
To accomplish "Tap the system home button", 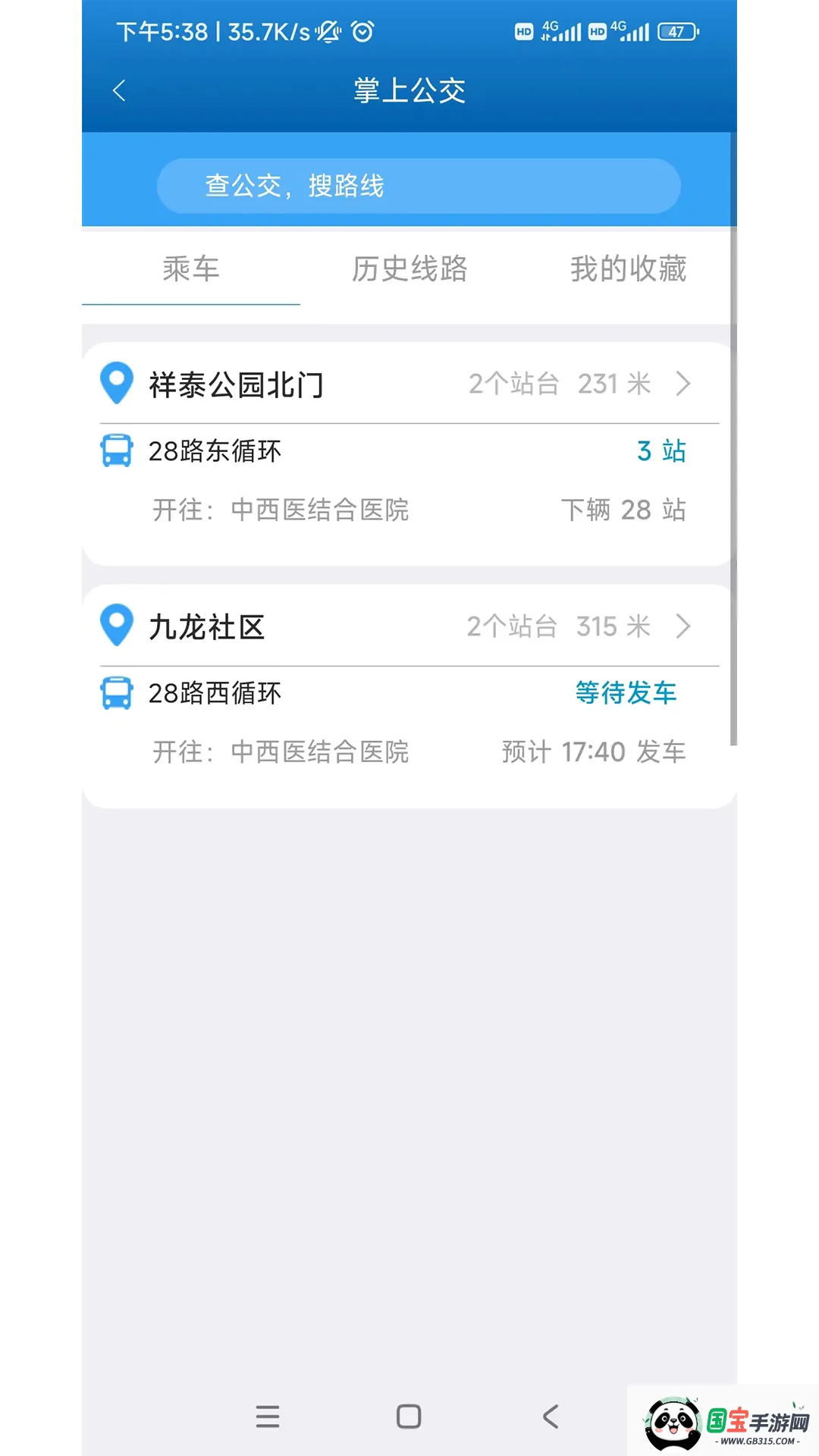I will tap(409, 1417).
